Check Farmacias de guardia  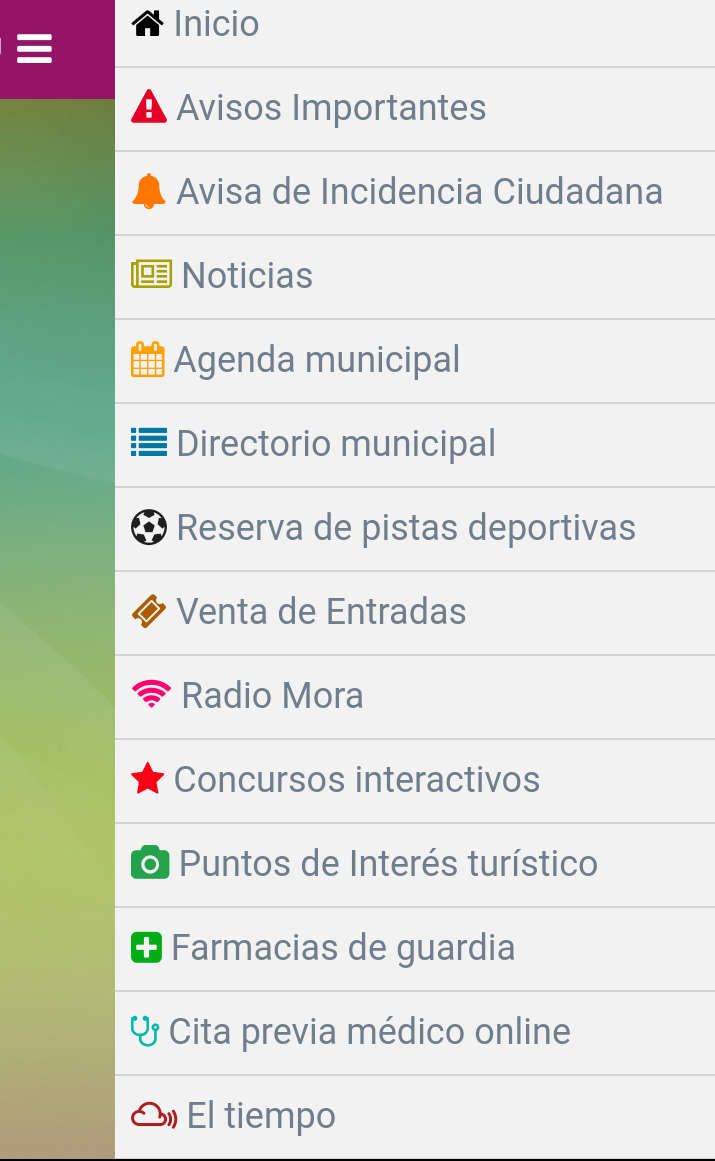point(414,949)
